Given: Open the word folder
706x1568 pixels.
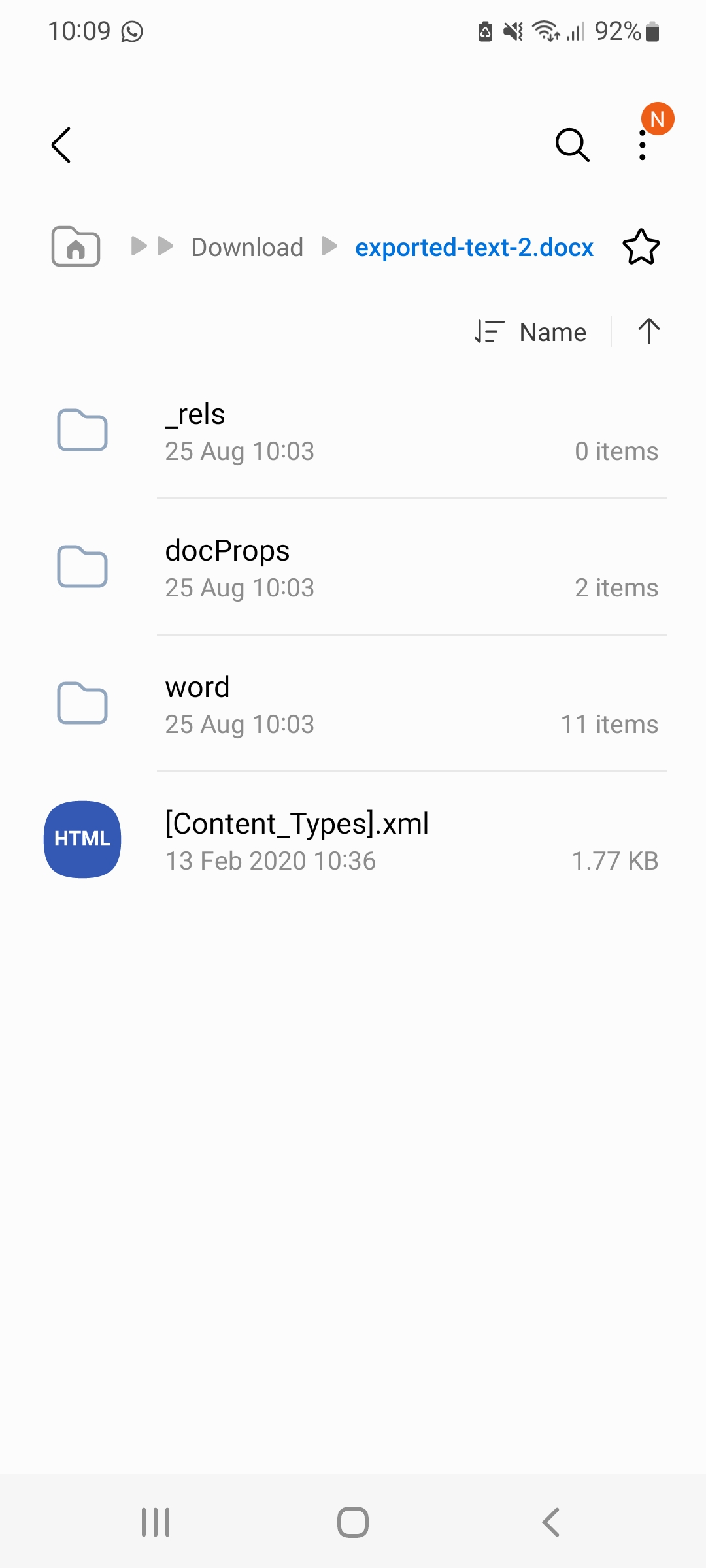Looking at the screenshot, I should tap(353, 704).
